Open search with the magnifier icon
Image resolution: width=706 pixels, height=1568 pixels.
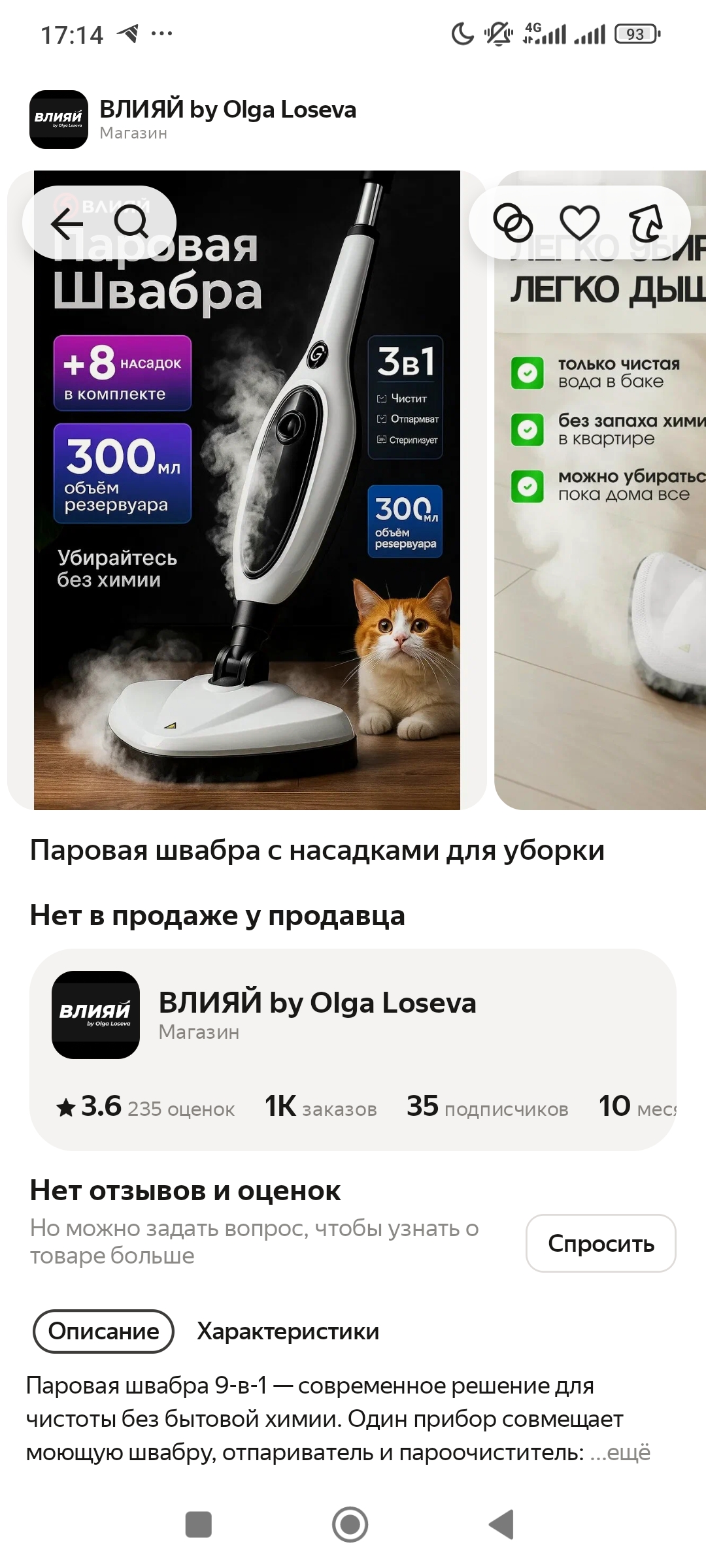pyautogui.click(x=131, y=222)
